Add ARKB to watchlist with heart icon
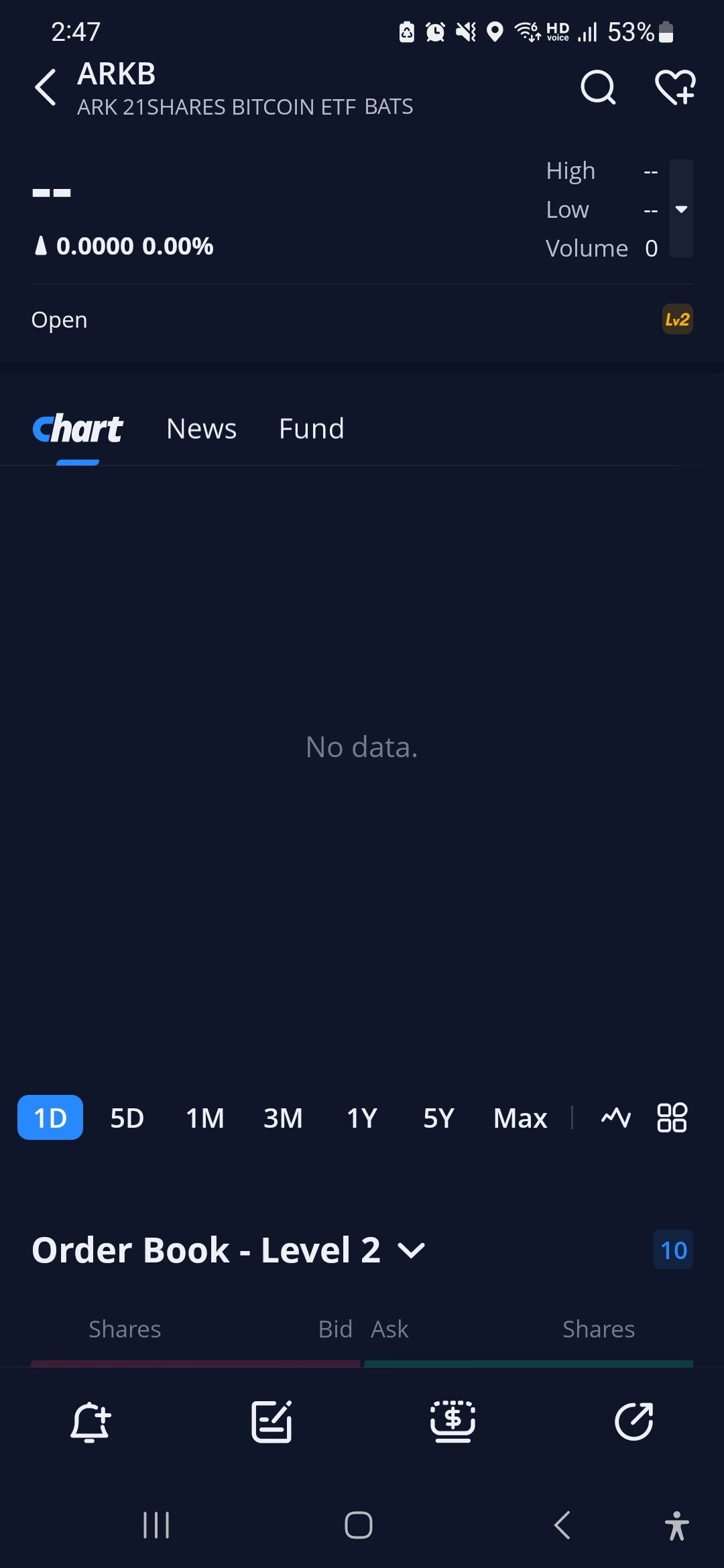This screenshot has width=724, height=1568. [x=674, y=87]
